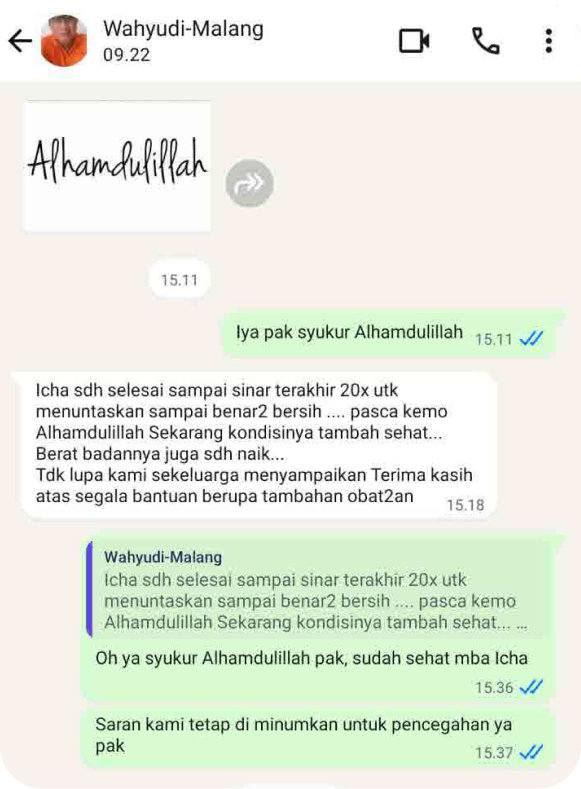Start a voice call with Wahyudi-Malang
581x789 pixels.
tap(485, 41)
